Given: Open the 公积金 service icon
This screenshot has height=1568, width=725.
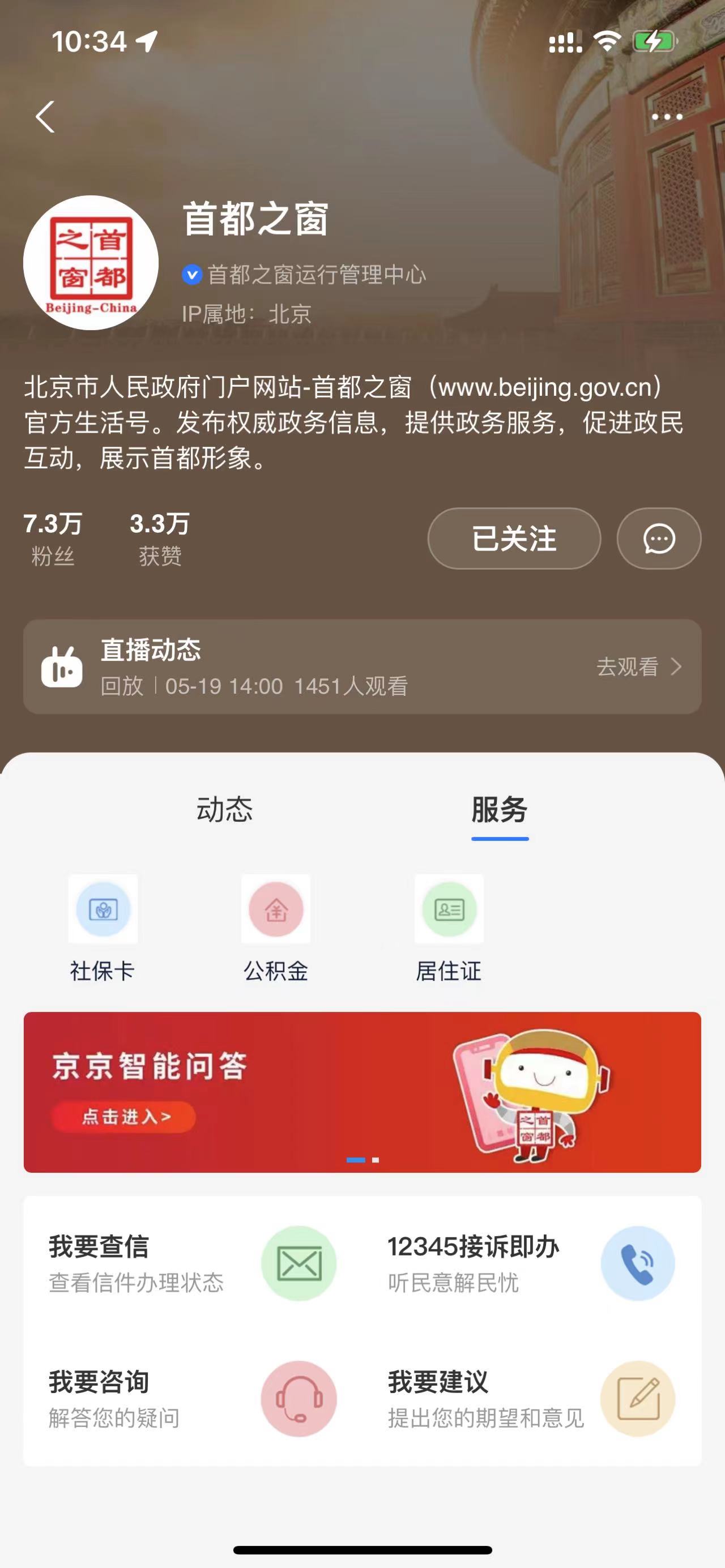Looking at the screenshot, I should (x=276, y=909).
